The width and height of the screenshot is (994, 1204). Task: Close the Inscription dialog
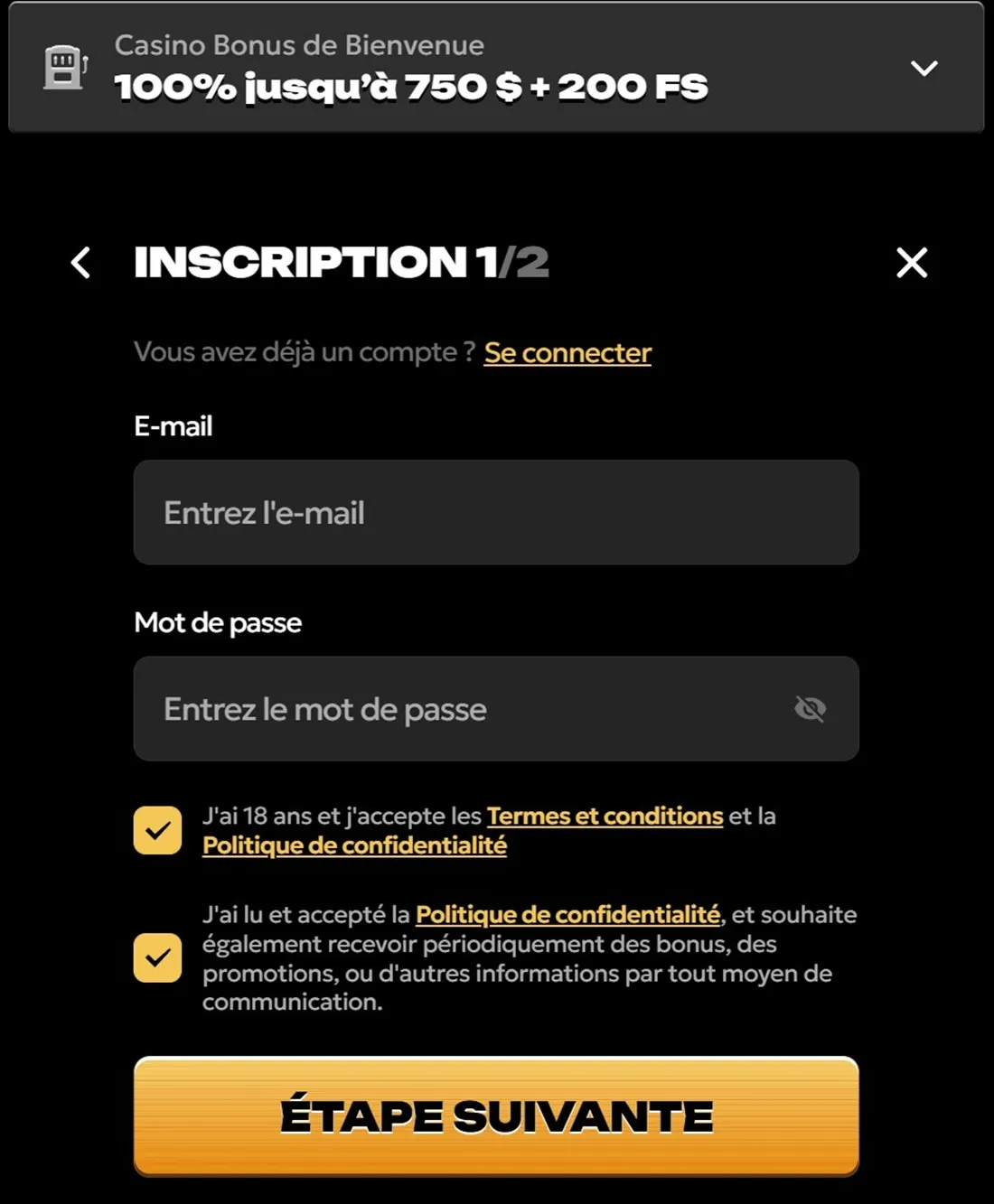tap(911, 263)
